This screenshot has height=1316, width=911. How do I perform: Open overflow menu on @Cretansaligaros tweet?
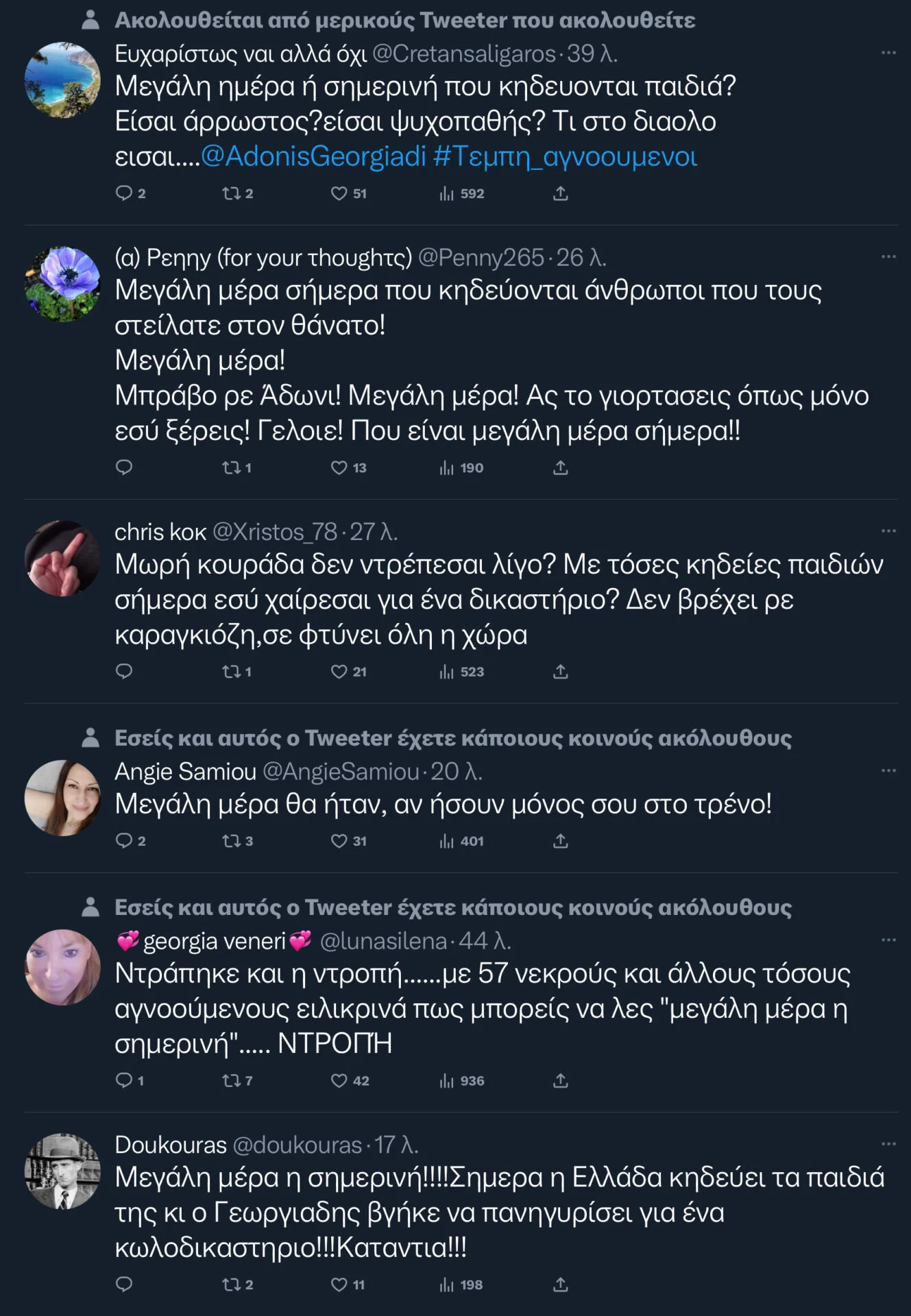coord(888,53)
